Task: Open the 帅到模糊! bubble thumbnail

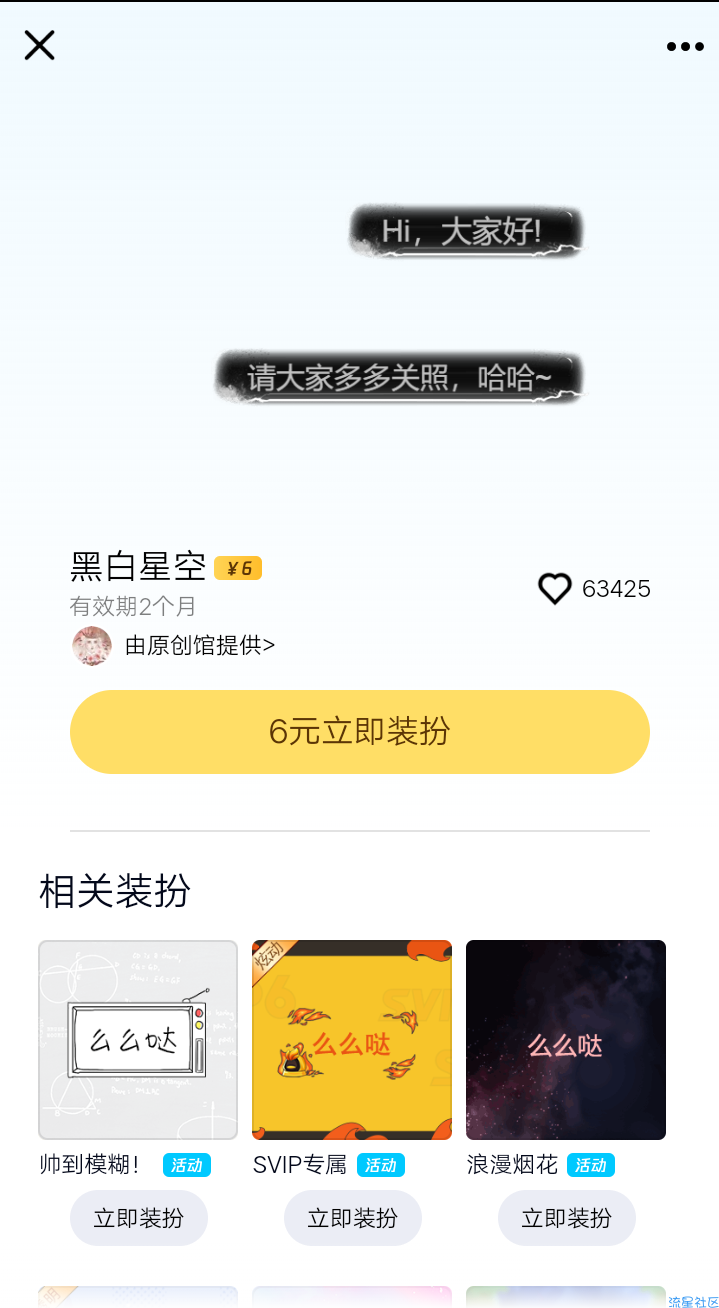Action: (x=138, y=1040)
